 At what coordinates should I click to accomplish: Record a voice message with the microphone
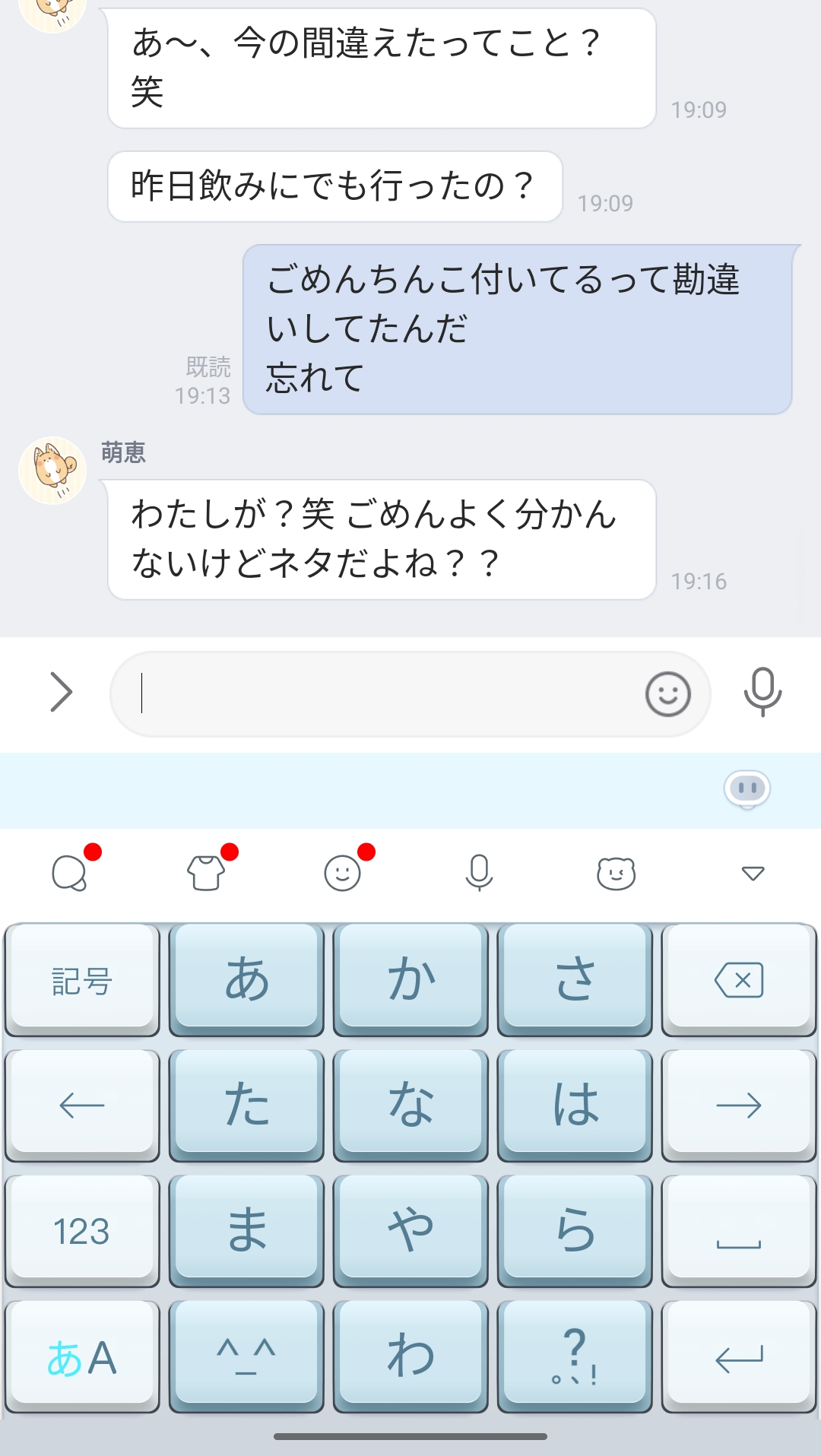(762, 692)
